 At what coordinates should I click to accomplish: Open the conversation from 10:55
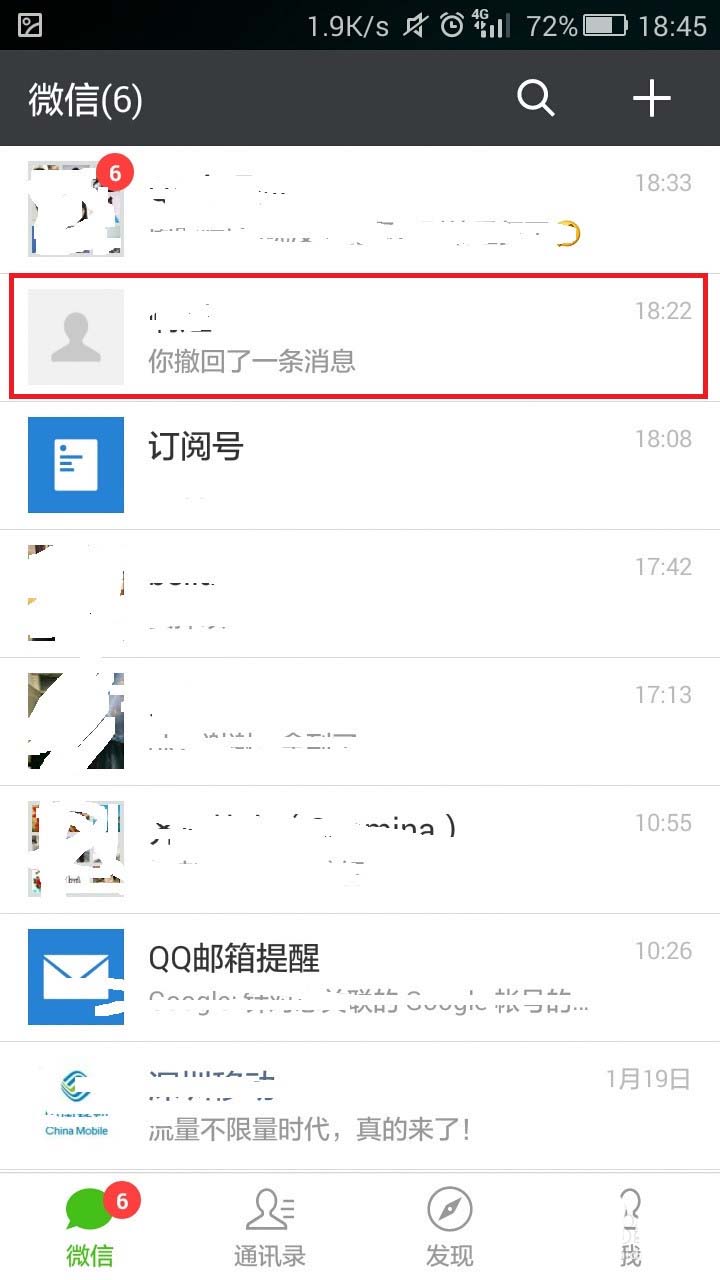360,849
